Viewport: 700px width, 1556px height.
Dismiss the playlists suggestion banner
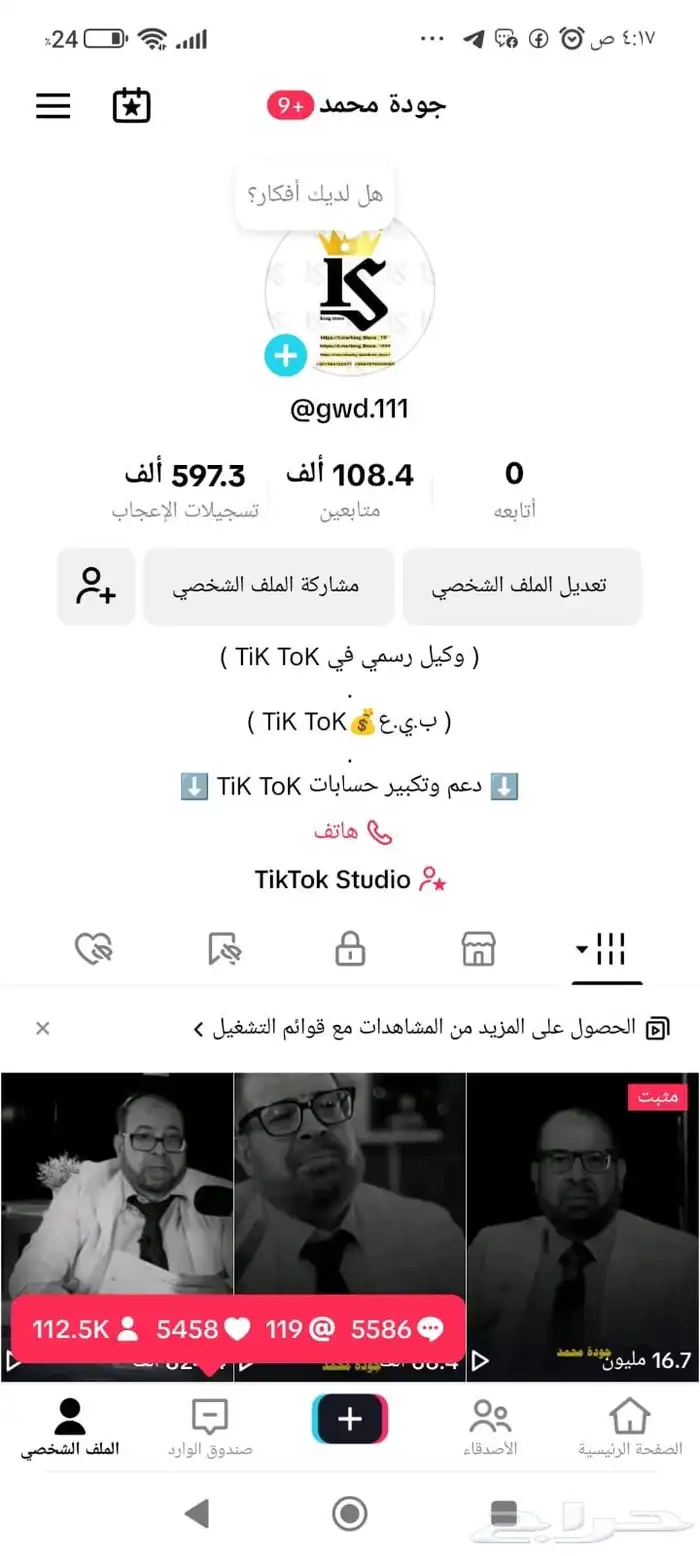[x=42, y=1028]
